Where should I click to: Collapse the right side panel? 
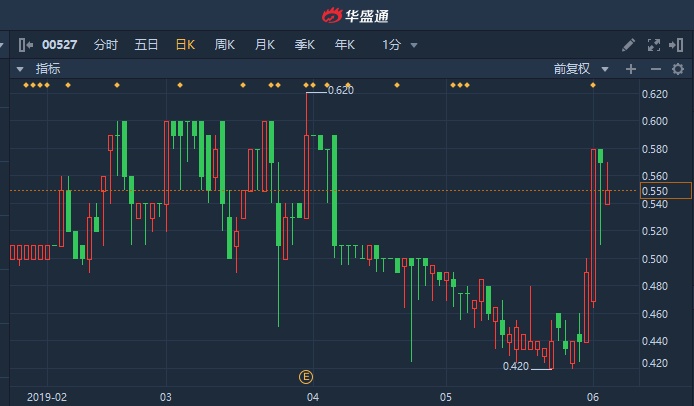click(x=678, y=45)
